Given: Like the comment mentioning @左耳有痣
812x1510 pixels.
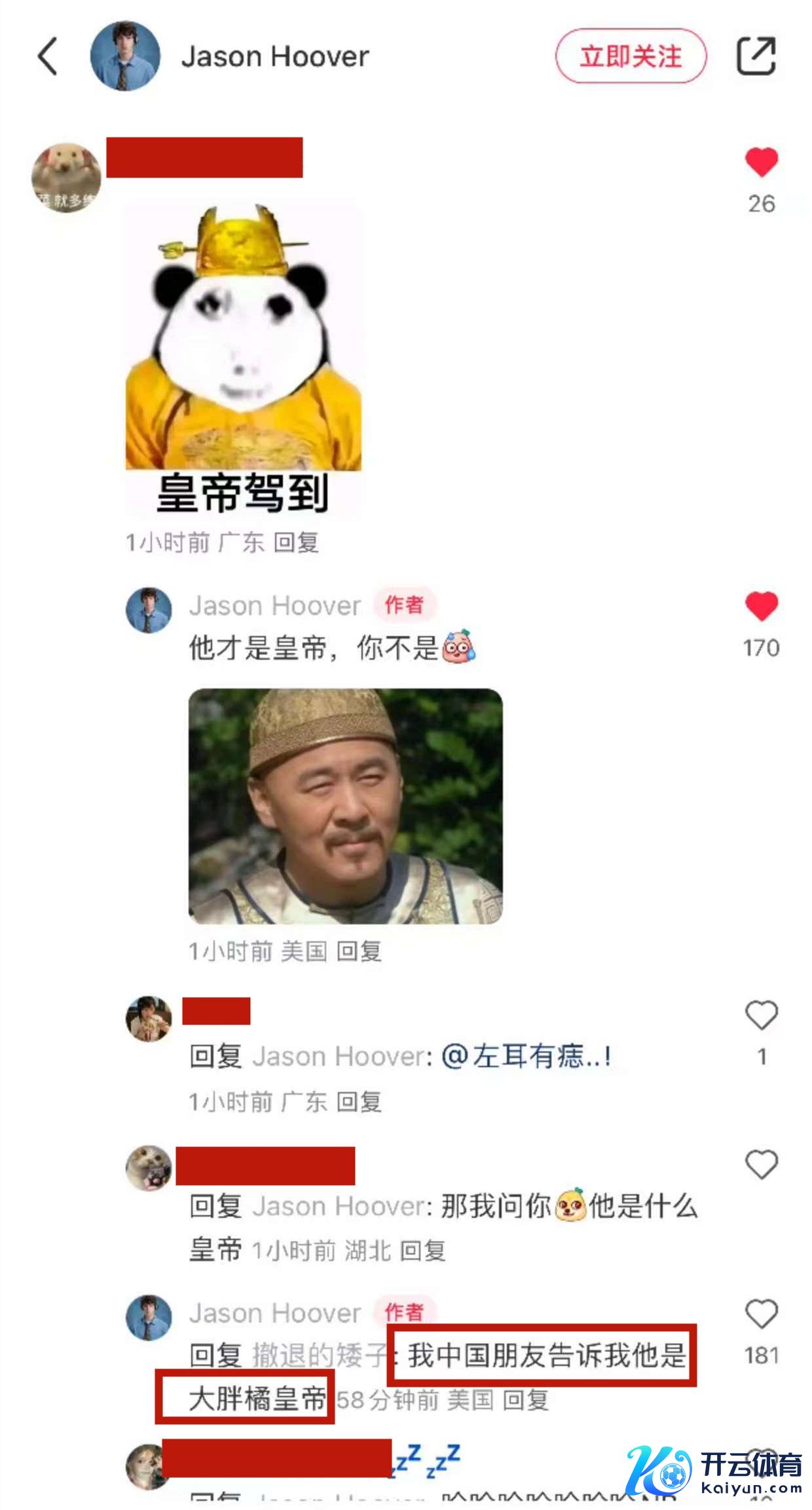Looking at the screenshot, I should (761, 1016).
